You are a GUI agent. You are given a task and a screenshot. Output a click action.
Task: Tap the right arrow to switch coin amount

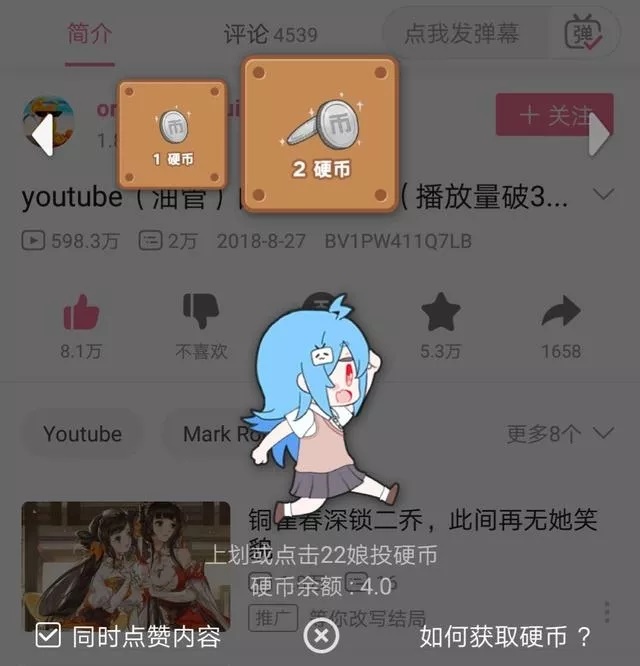[599, 134]
